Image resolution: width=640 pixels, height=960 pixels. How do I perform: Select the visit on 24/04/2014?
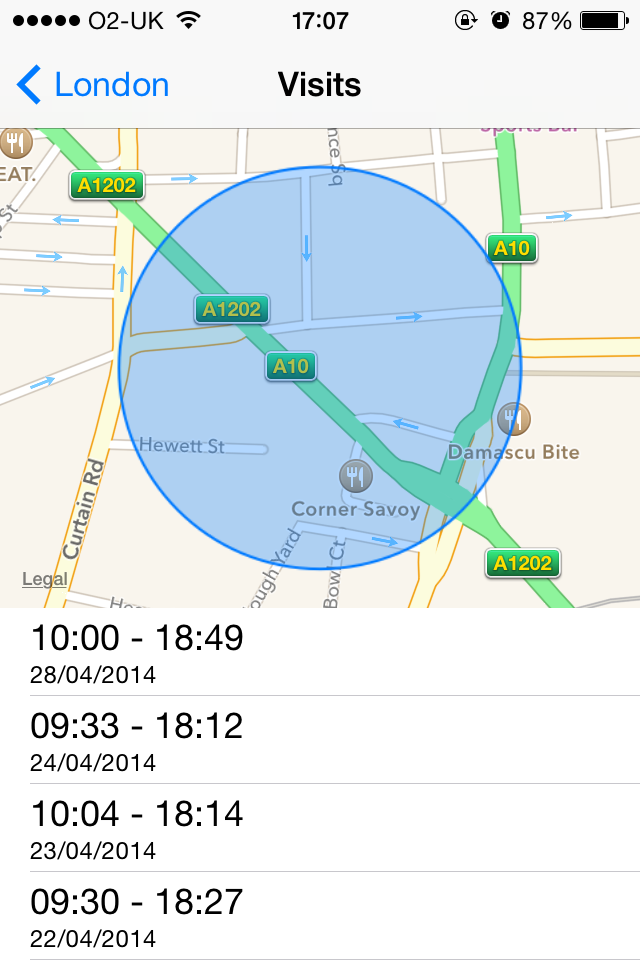point(320,740)
